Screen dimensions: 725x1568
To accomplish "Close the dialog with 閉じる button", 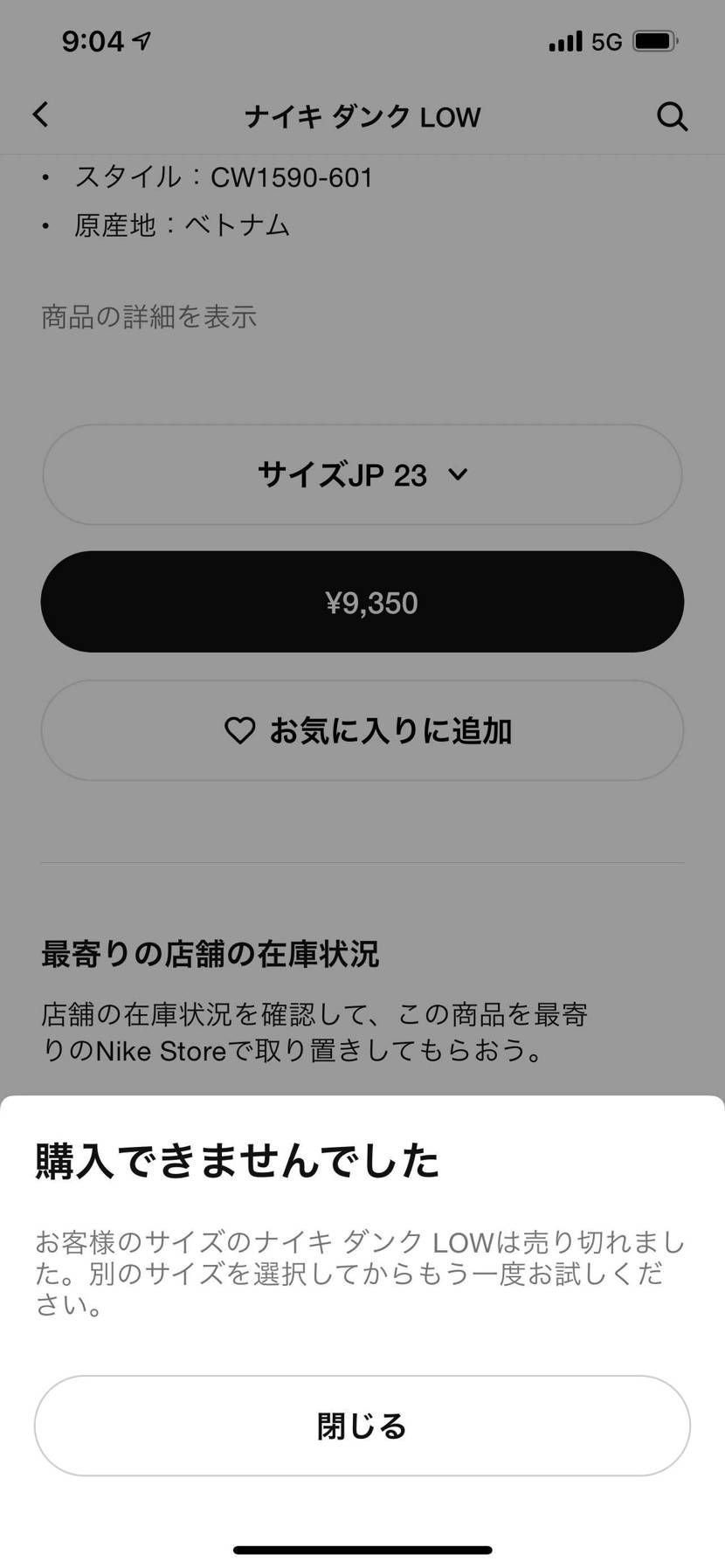I will [x=361, y=1425].
